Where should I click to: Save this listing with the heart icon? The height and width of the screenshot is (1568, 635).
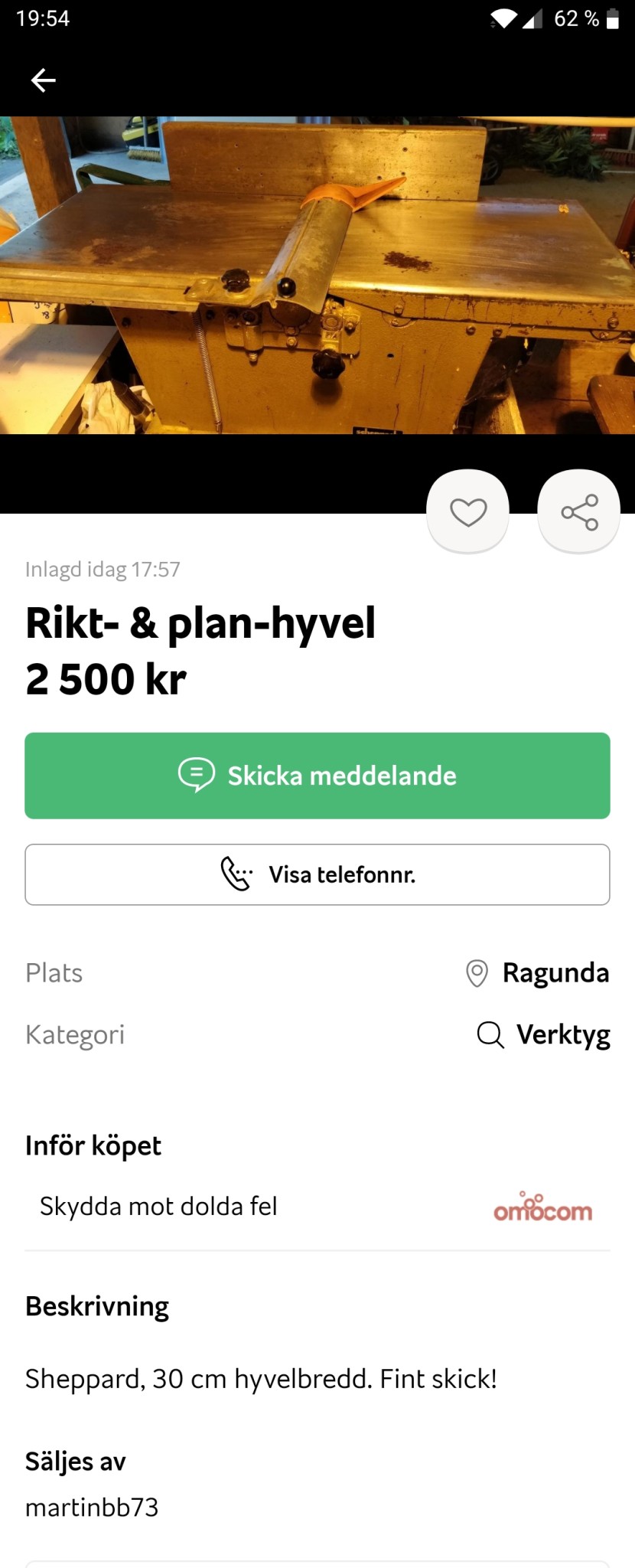tap(468, 511)
